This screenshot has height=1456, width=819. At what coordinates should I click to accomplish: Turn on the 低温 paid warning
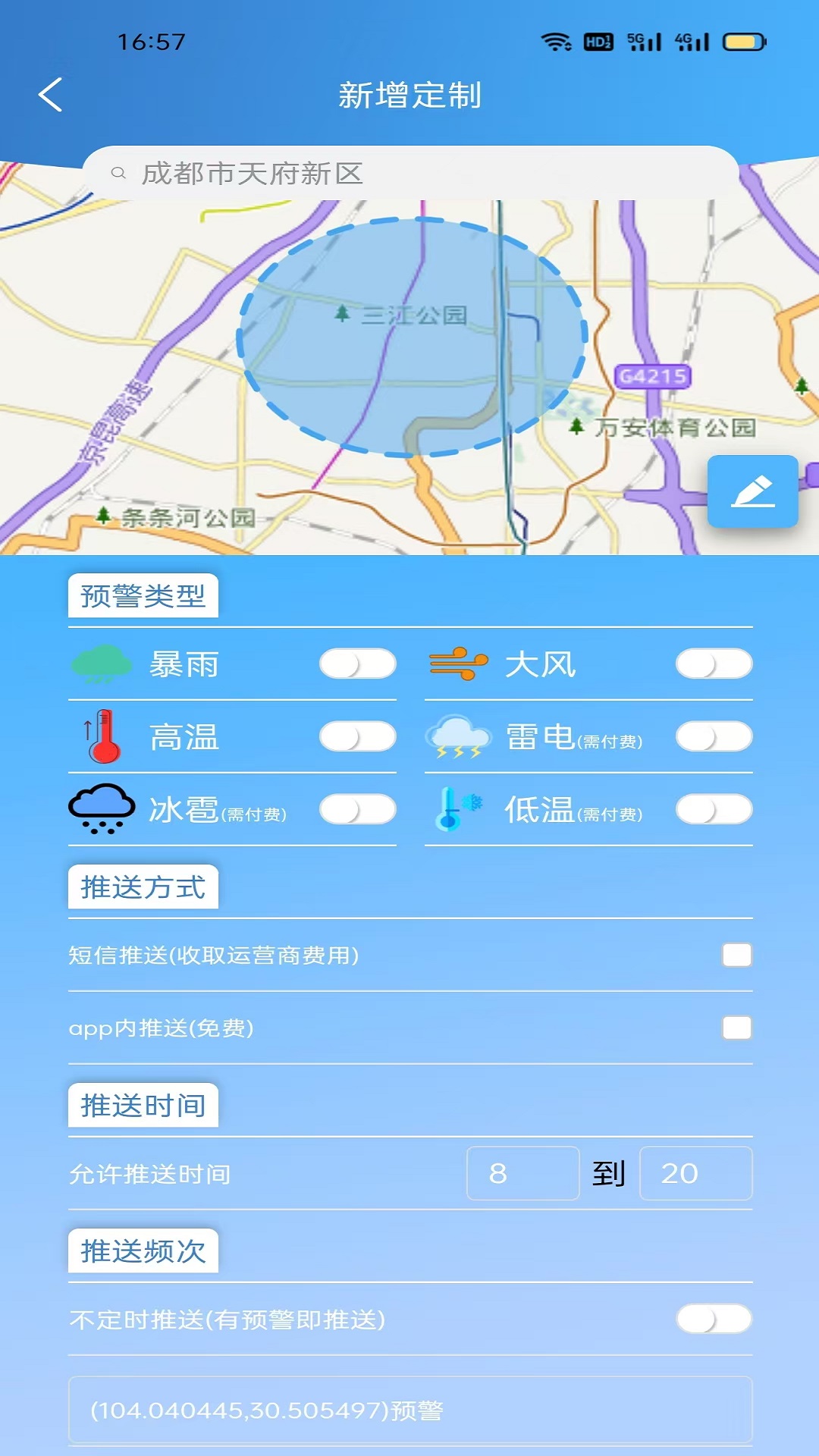point(714,810)
